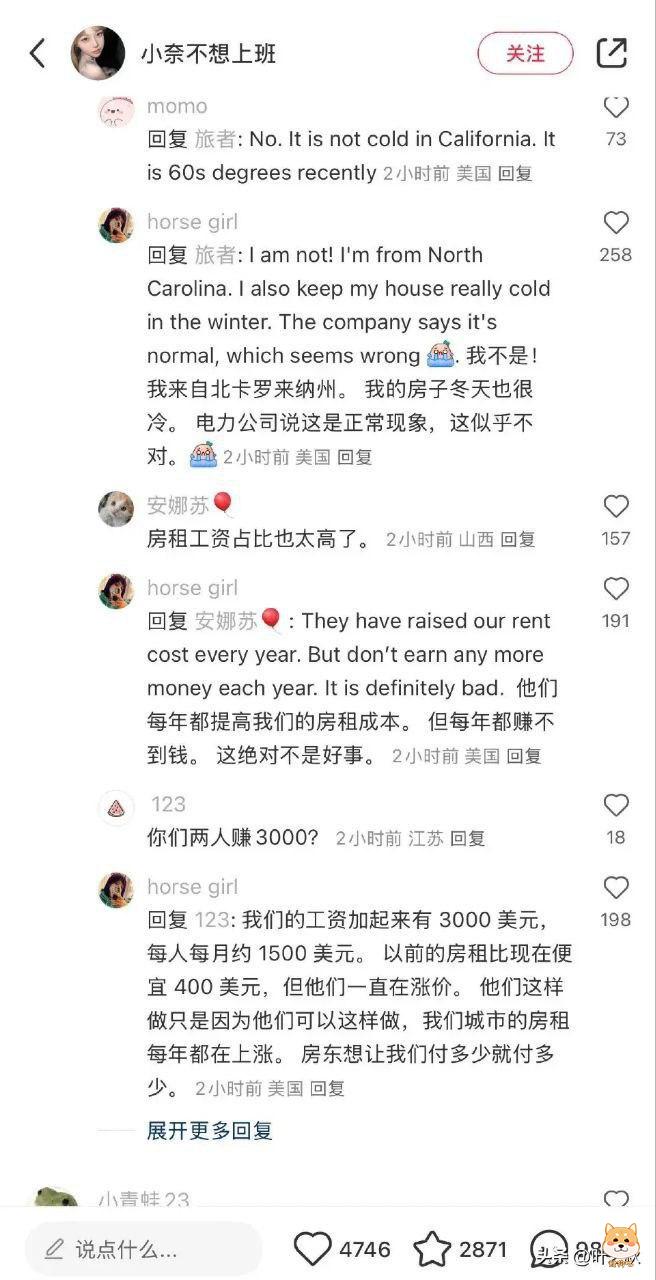
Task: Follow the author with 关注 button
Action: (x=525, y=53)
